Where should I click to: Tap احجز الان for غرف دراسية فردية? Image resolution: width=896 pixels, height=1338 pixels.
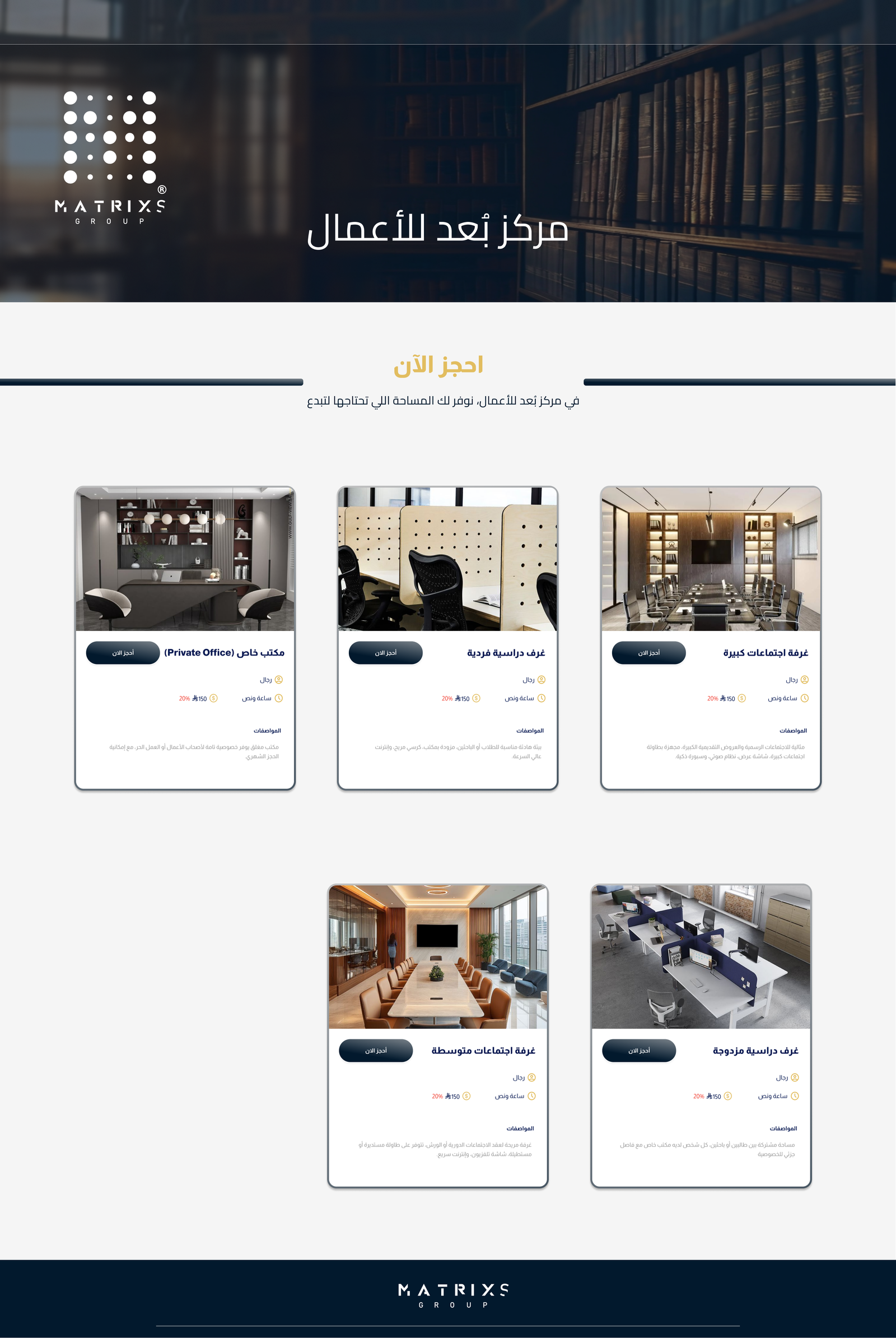click(386, 652)
